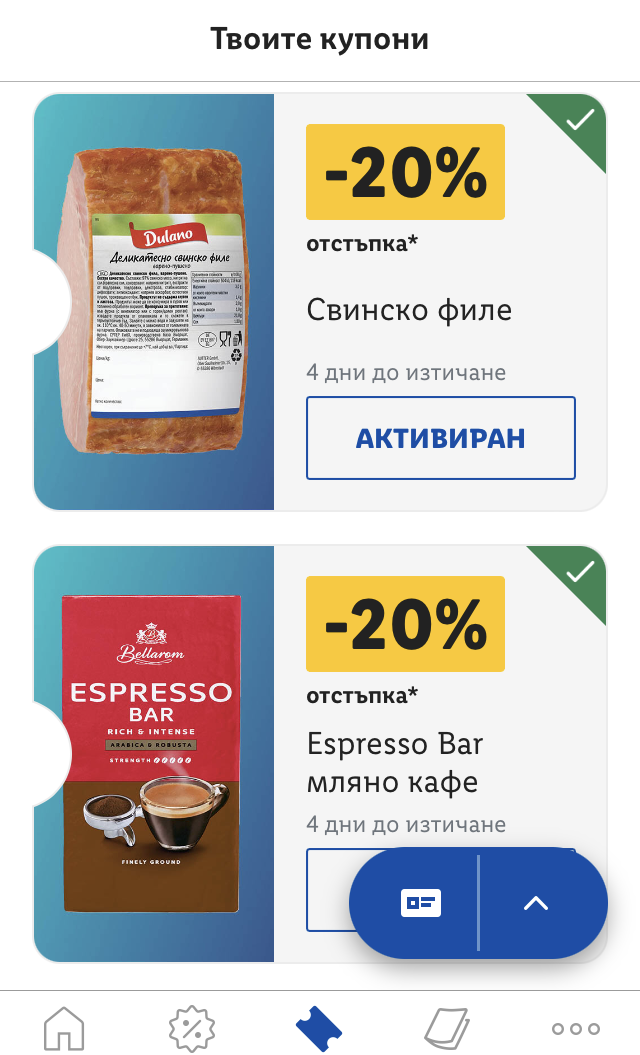Image resolution: width=640 pixels, height=1055 pixels.
Task: Open the More three-dots tab
Action: [x=575, y=1029]
